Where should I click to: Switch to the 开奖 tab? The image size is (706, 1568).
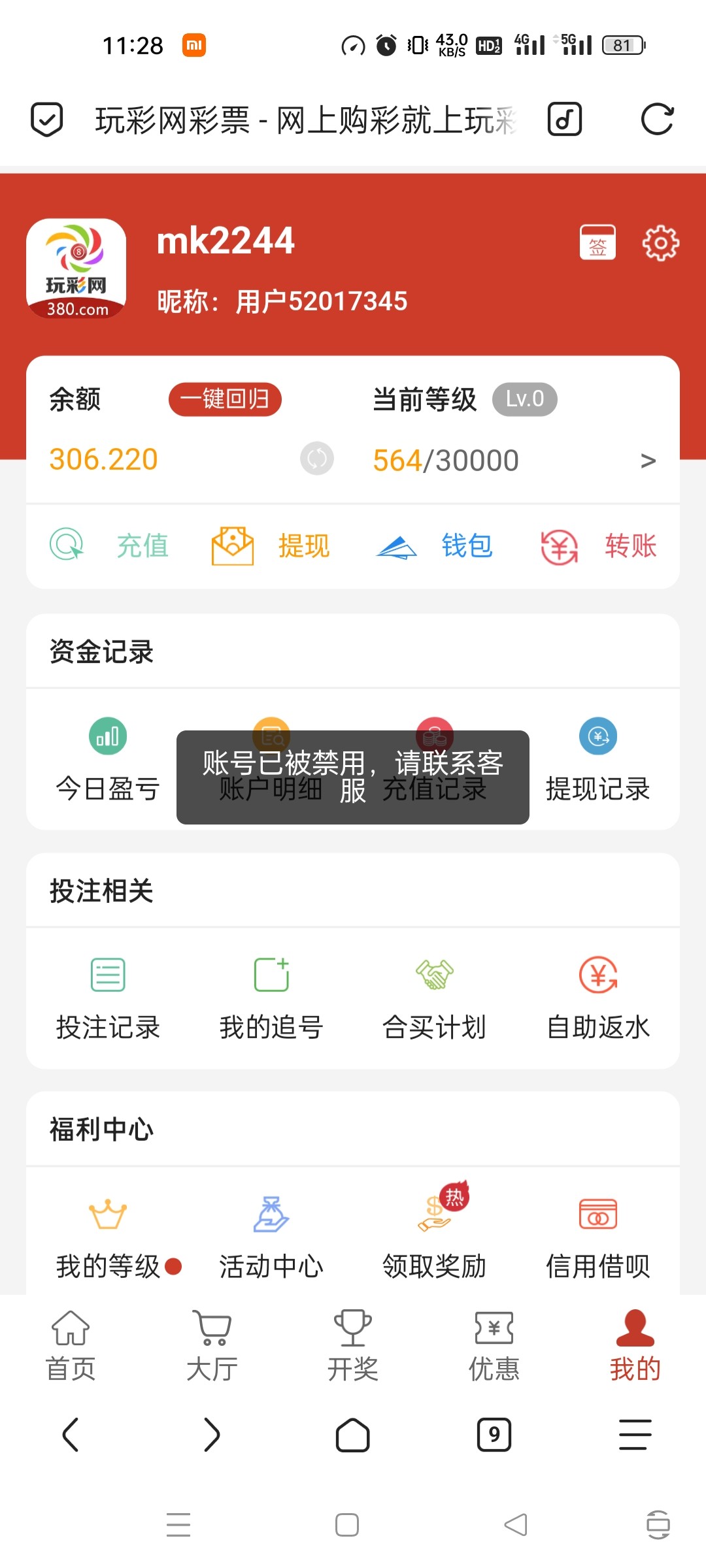(353, 1346)
